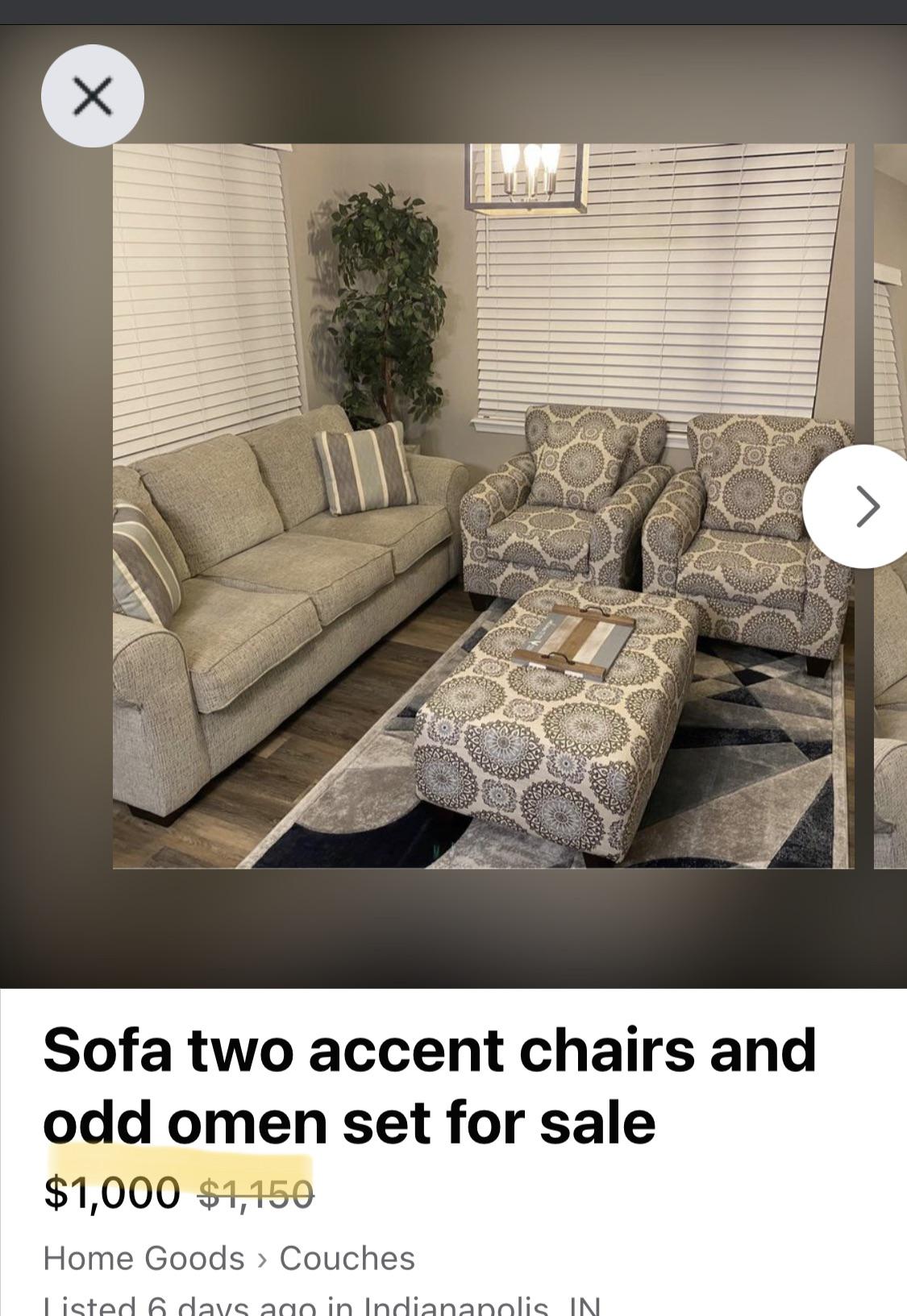This screenshot has height=1316, width=907.
Task: Tap the main furniture photo
Action: point(482,506)
